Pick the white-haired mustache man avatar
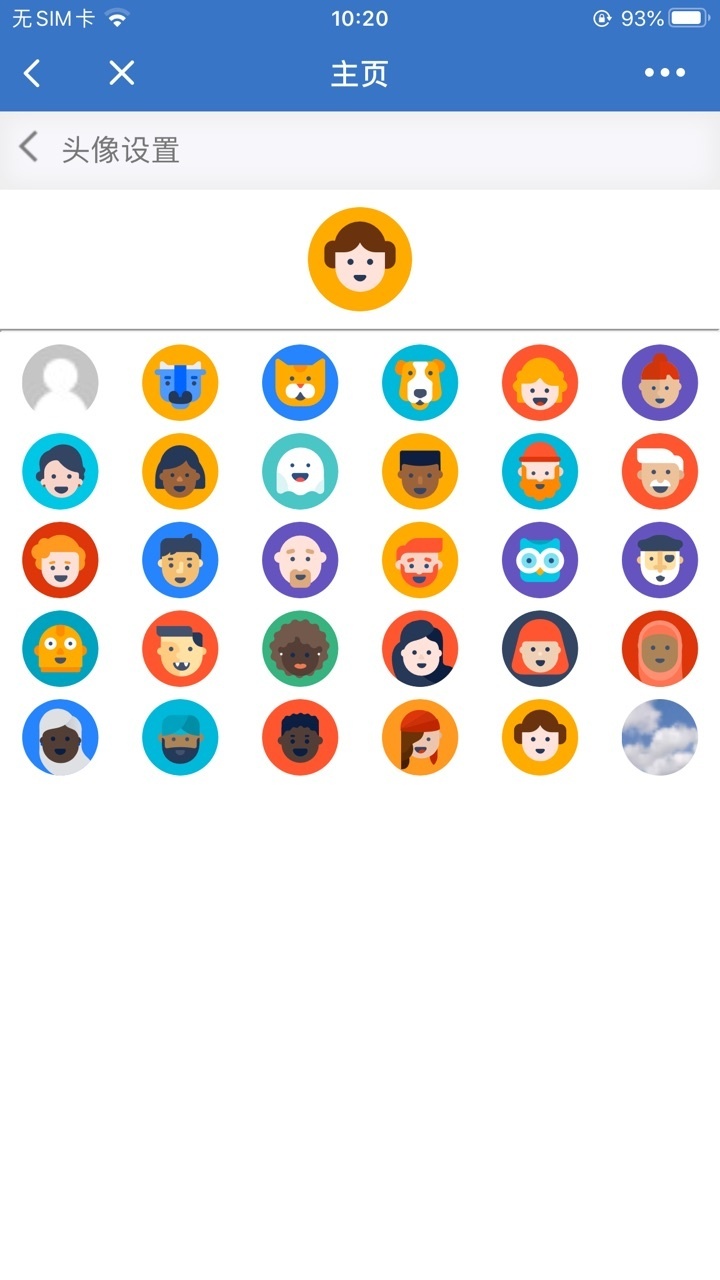 [660, 471]
